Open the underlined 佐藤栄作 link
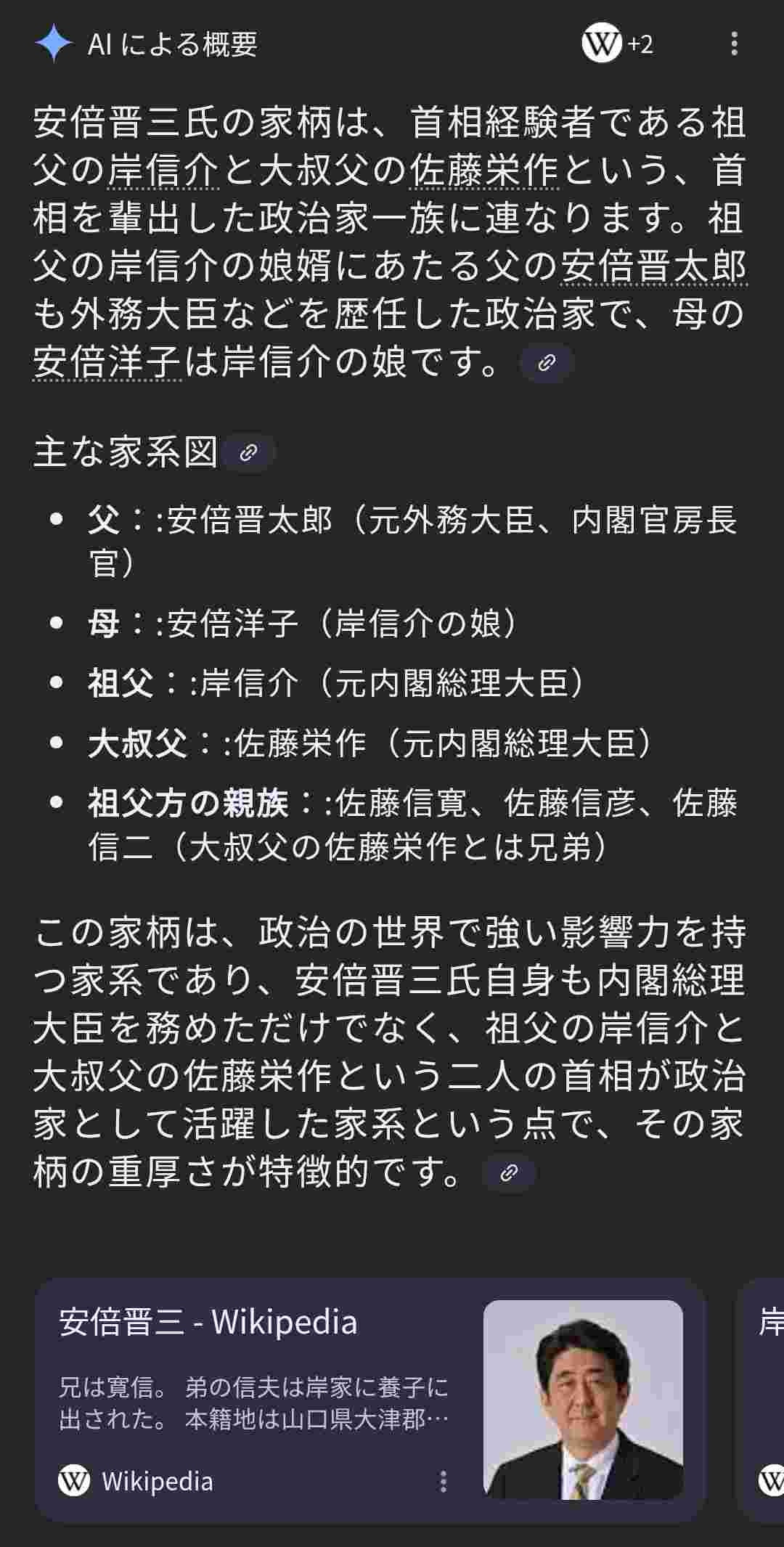Image resolution: width=784 pixels, height=1547 pixels. pyautogui.click(x=483, y=171)
